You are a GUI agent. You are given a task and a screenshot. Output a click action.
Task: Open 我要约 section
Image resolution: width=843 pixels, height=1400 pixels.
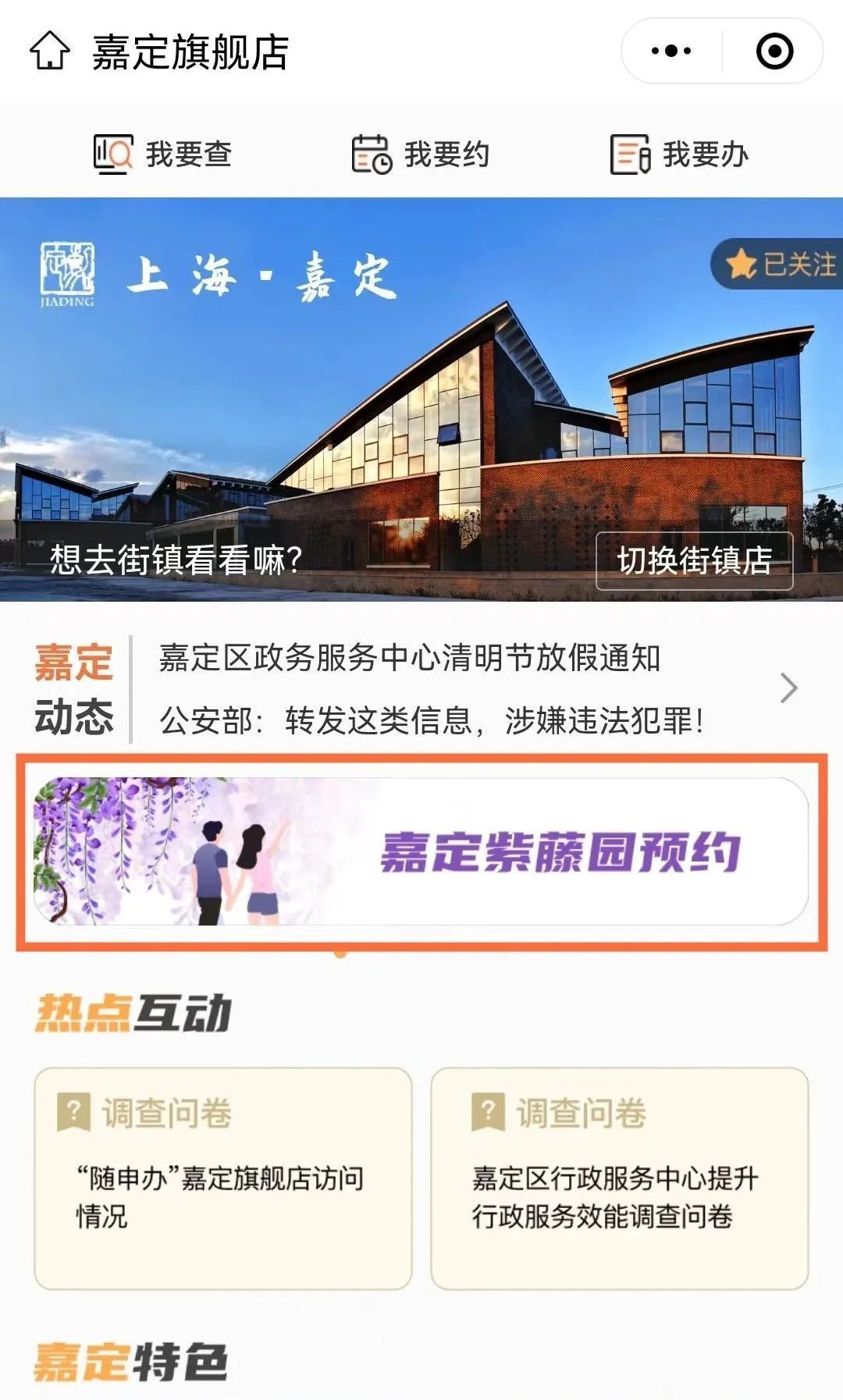[x=421, y=154]
